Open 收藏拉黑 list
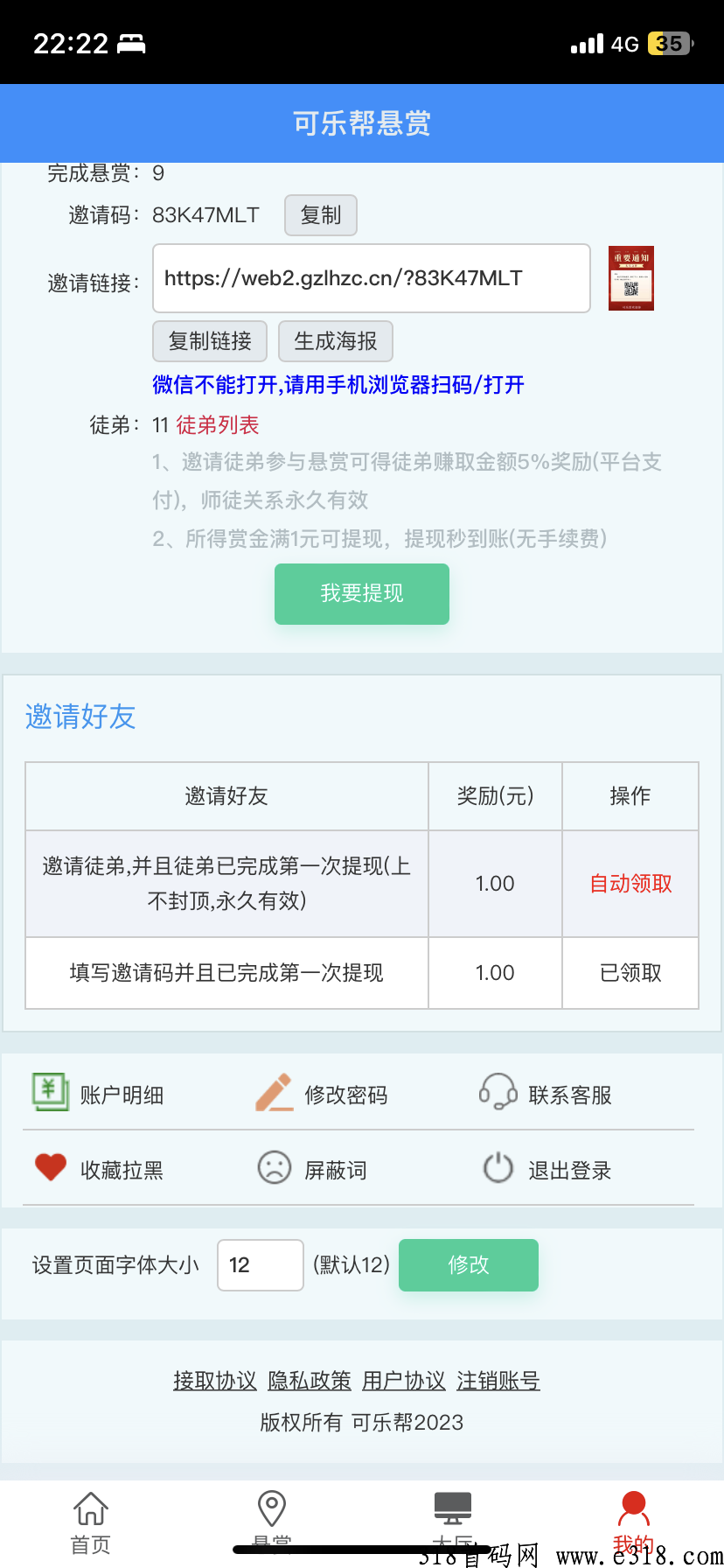 click(x=98, y=1169)
